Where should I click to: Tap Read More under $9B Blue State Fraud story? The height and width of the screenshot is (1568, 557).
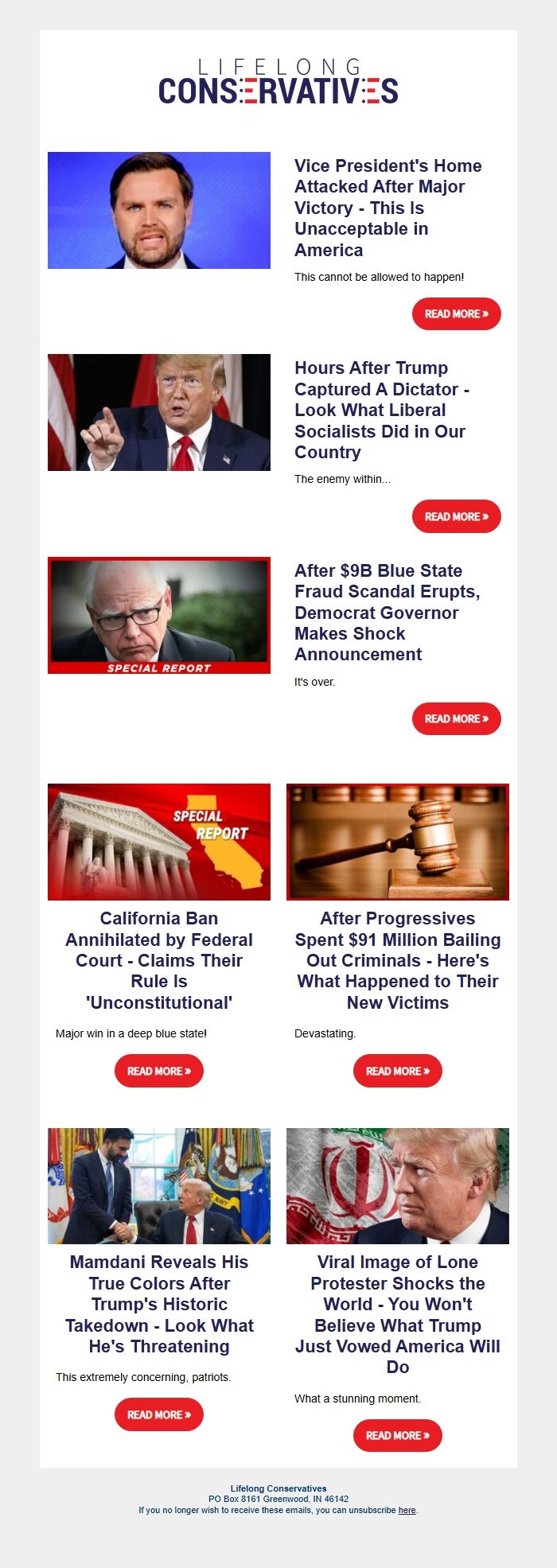456,718
